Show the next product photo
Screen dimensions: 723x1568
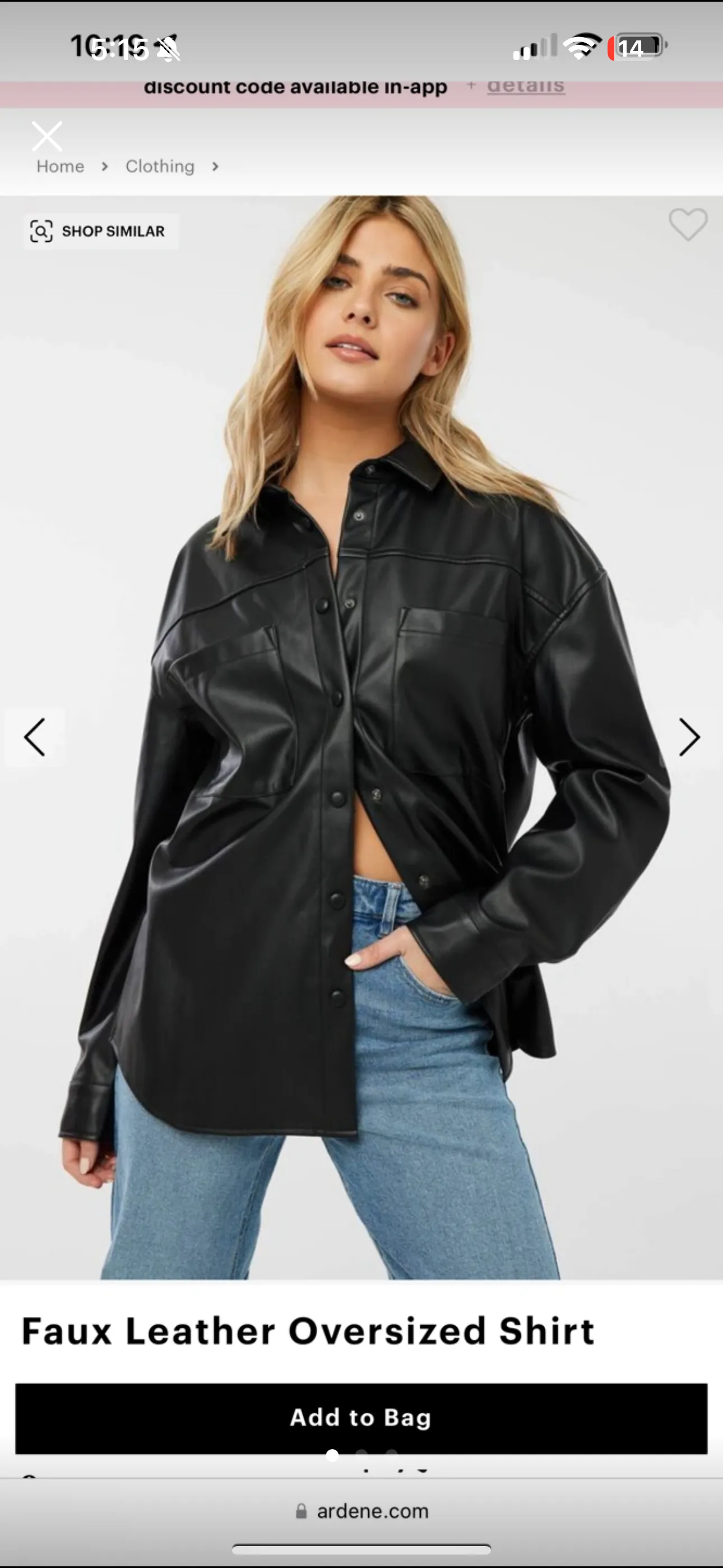(x=688, y=737)
